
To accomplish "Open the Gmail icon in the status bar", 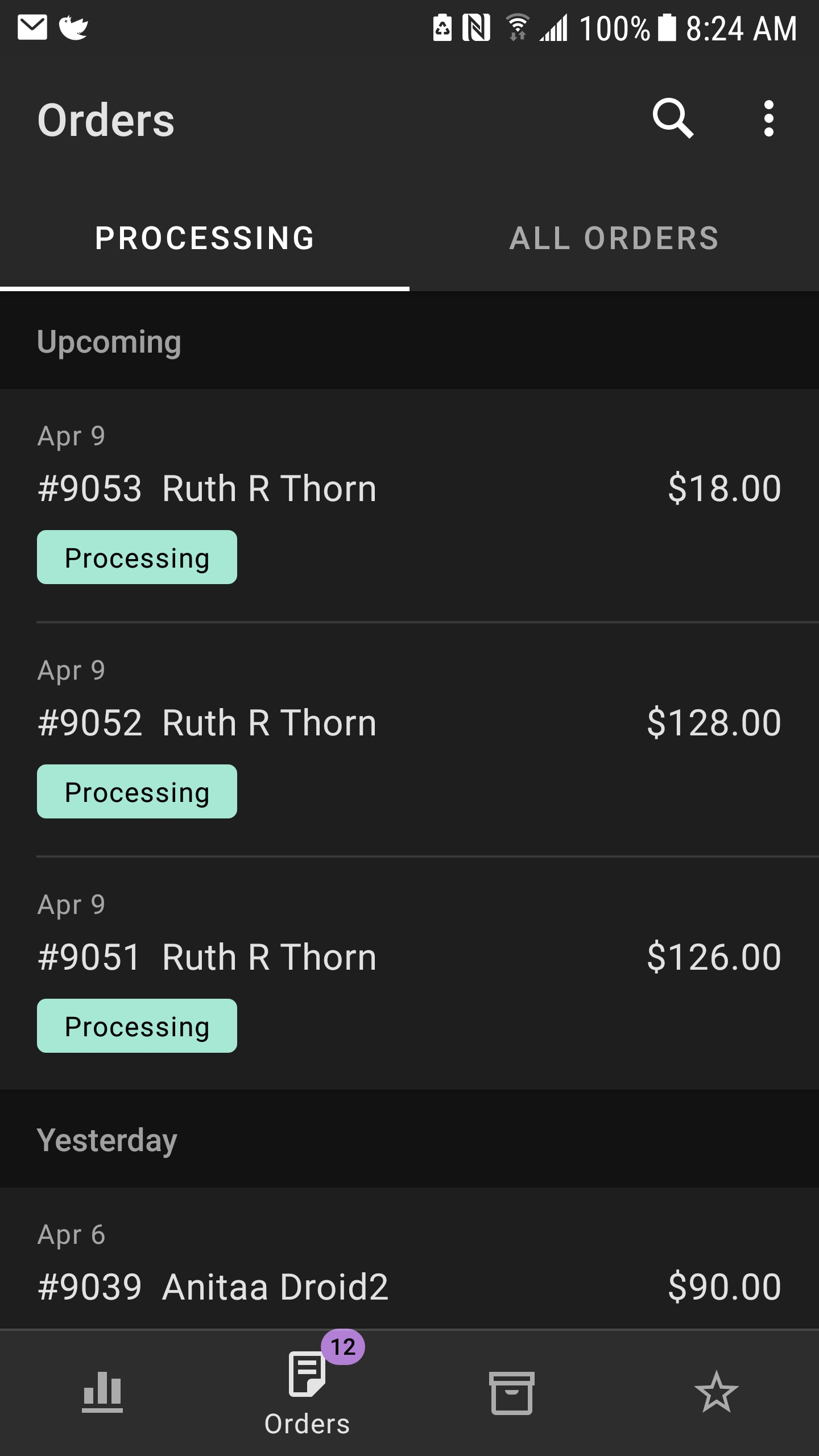I will (32, 27).
